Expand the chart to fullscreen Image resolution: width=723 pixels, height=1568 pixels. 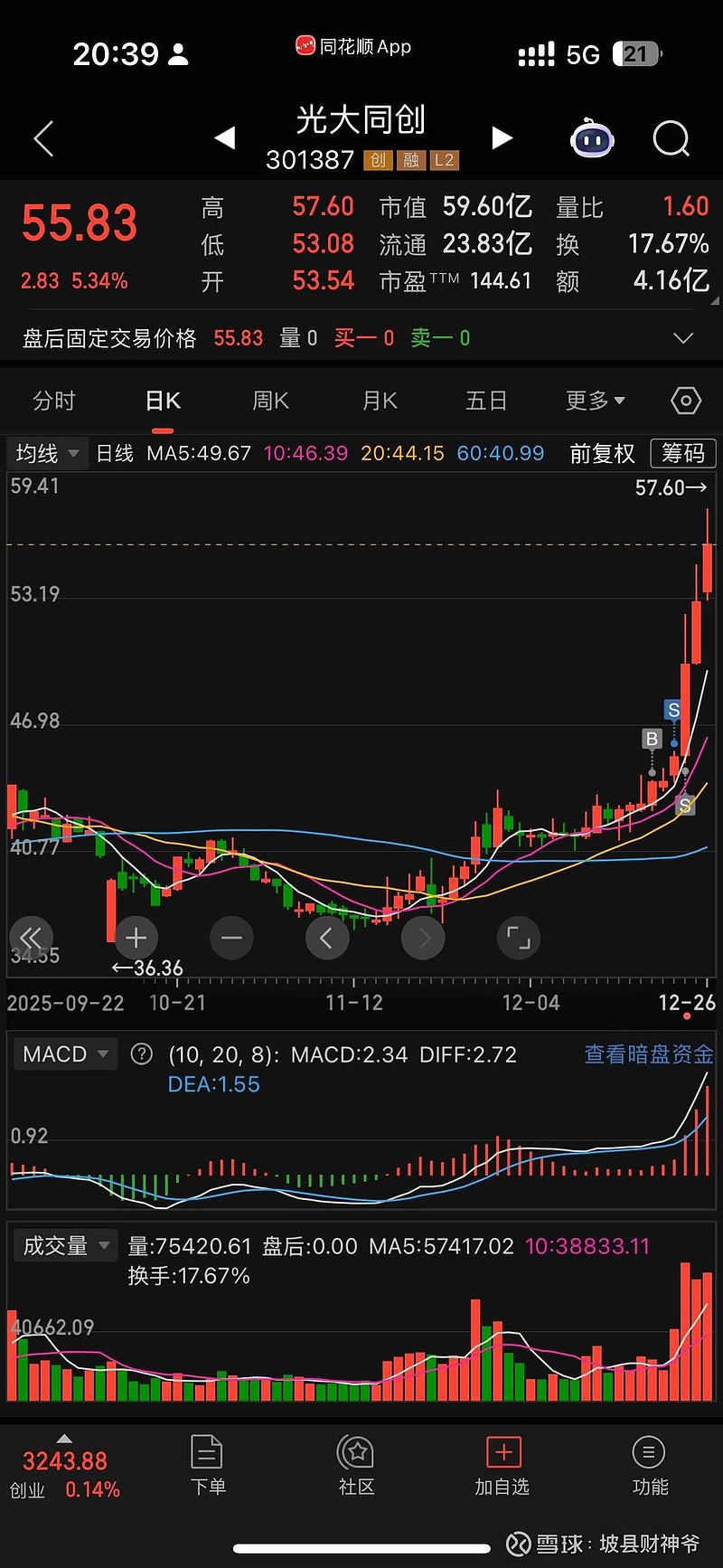coord(518,938)
